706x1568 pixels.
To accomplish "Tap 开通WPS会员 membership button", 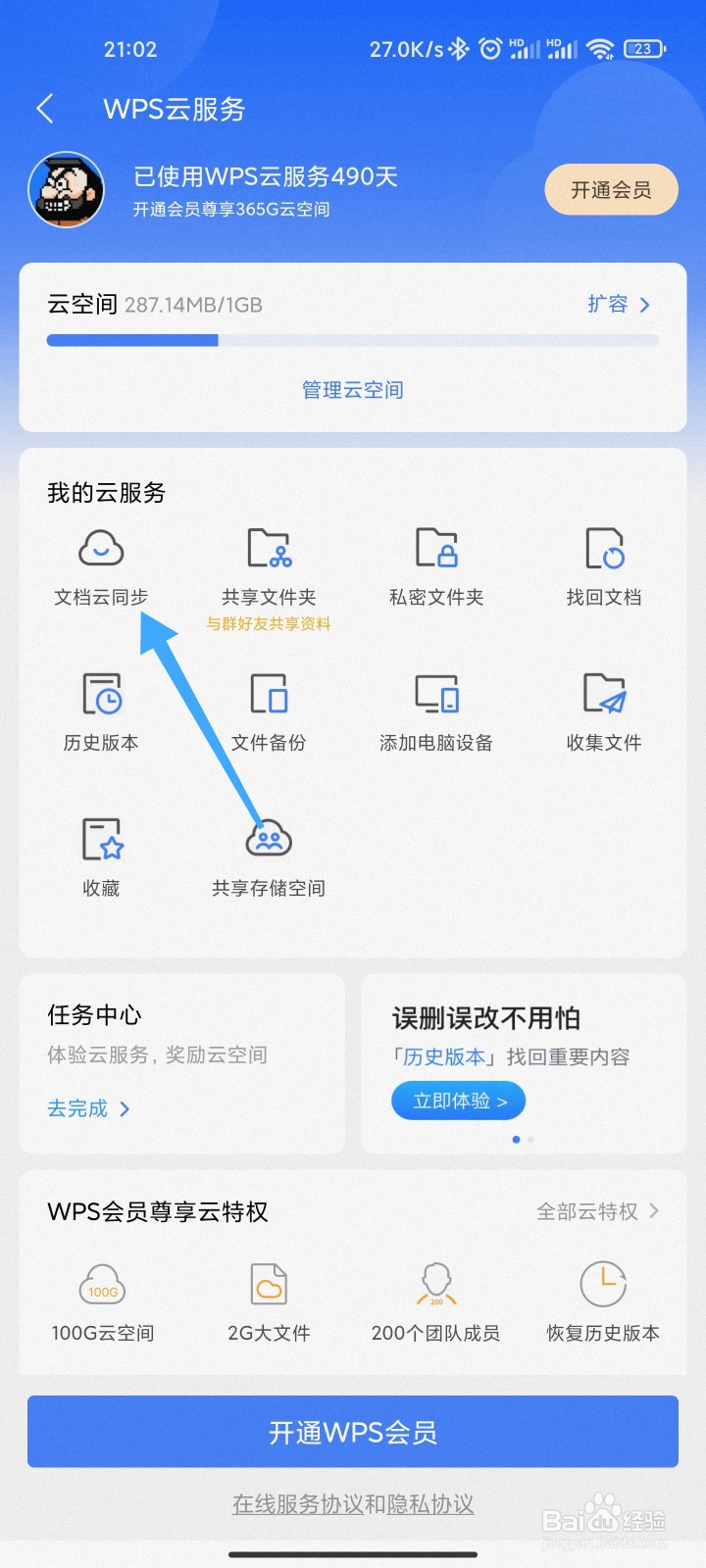I will point(352,1432).
